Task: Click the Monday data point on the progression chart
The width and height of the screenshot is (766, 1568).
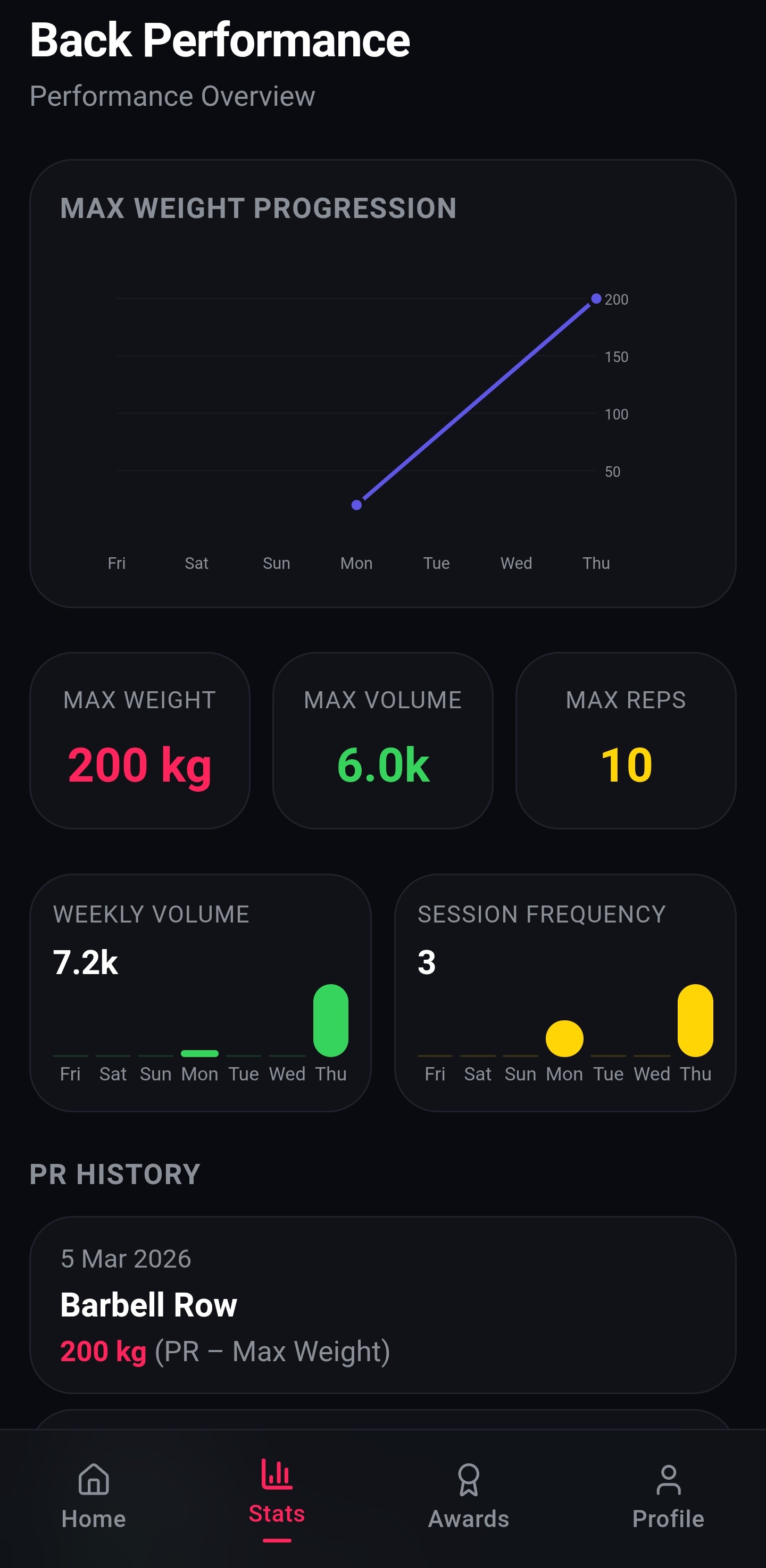Action: (356, 504)
